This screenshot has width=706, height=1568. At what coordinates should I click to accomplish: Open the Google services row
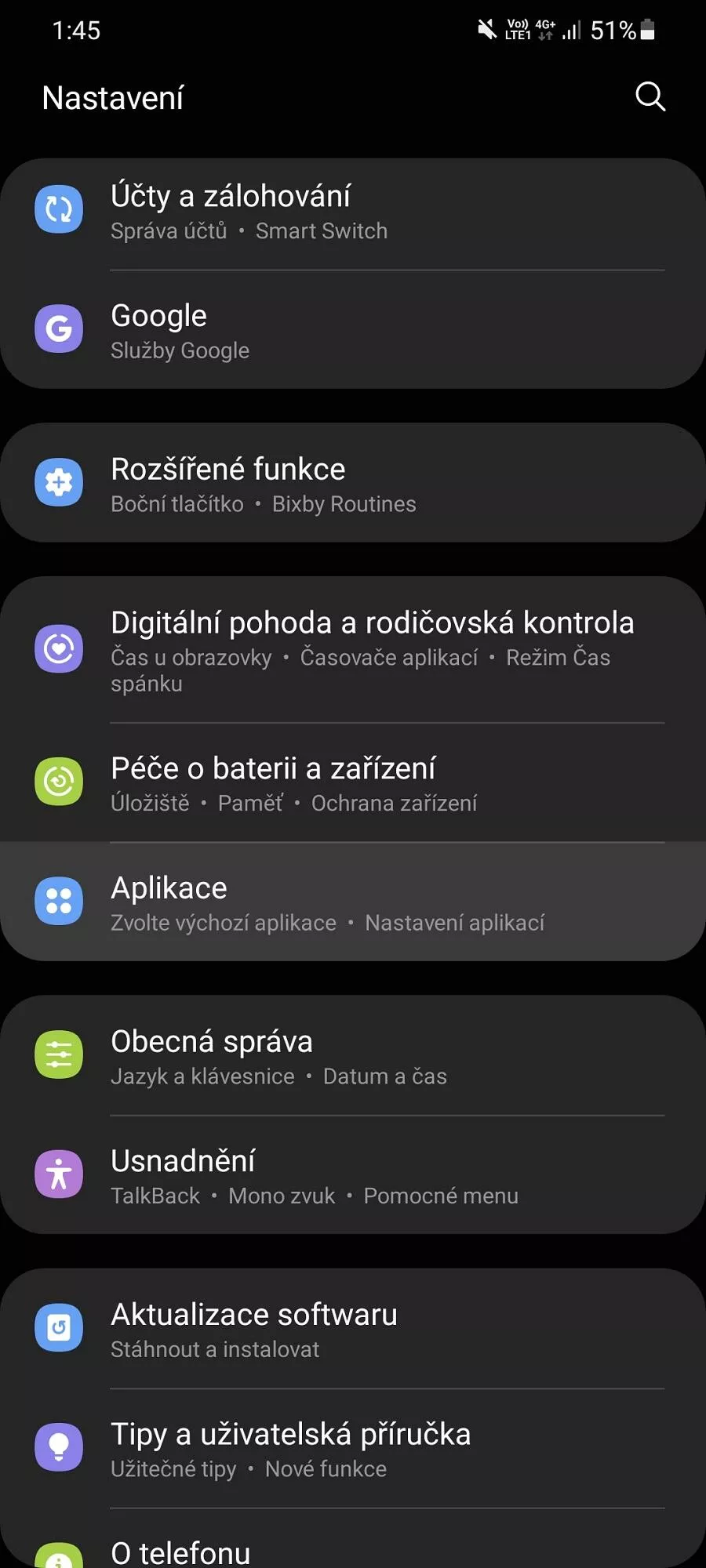[x=353, y=330]
